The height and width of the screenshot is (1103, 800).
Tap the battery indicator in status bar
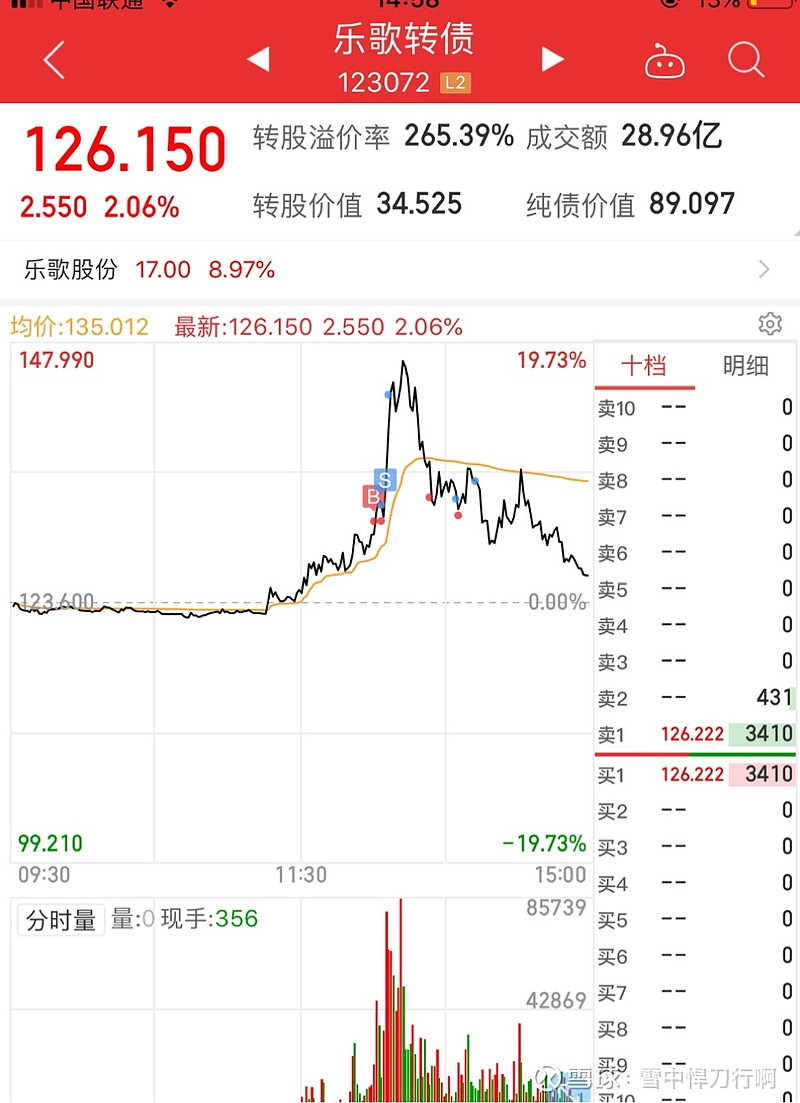(768, 5)
